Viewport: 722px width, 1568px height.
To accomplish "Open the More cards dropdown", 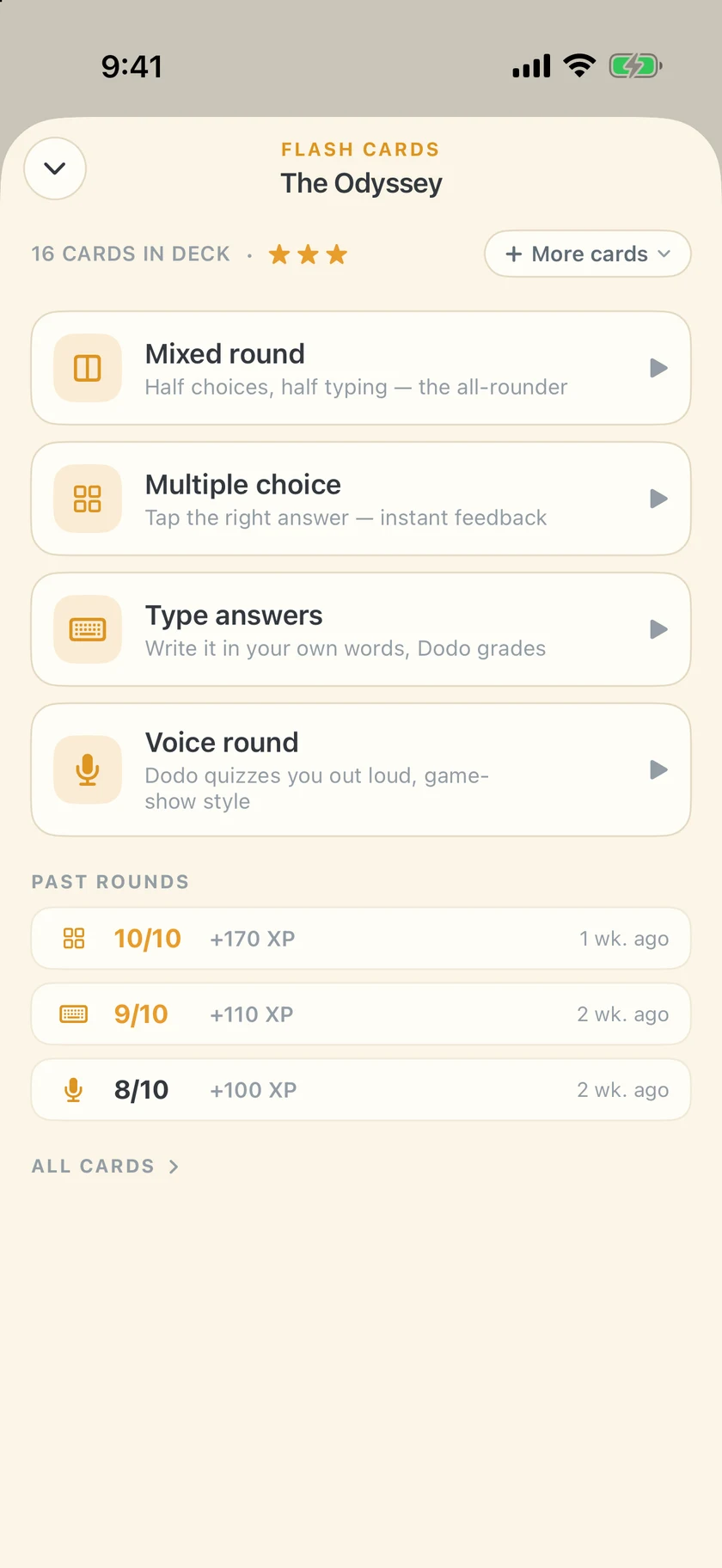I will [x=588, y=254].
